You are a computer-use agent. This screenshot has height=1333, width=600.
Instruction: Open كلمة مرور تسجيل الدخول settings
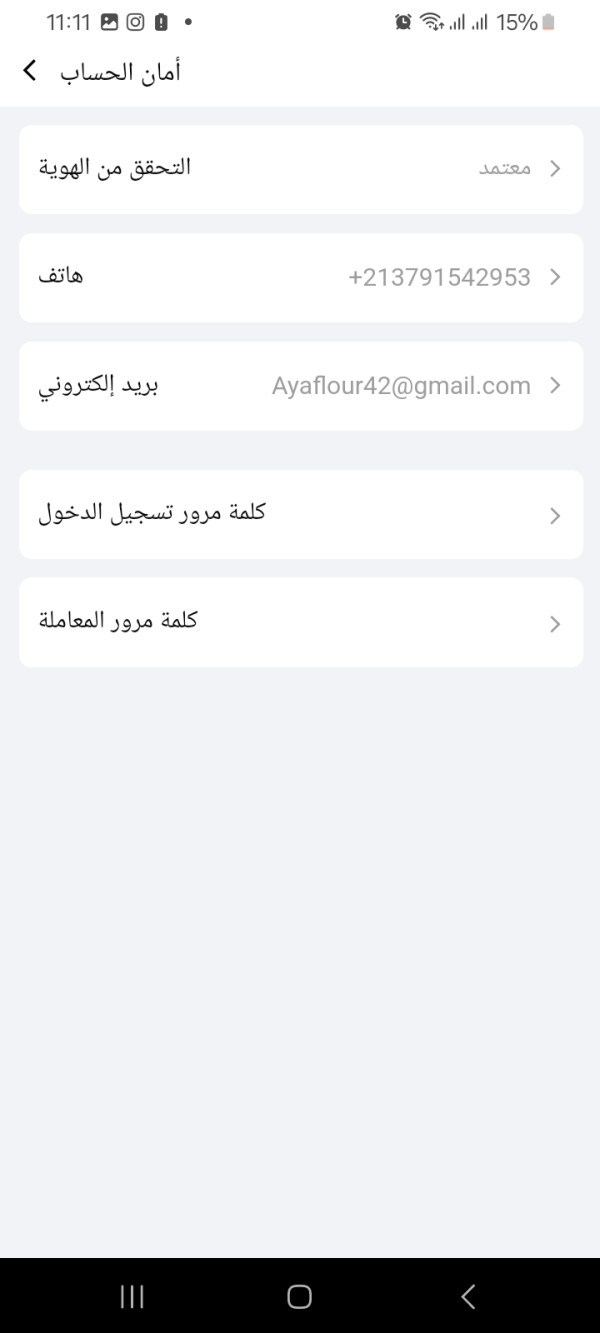300,515
